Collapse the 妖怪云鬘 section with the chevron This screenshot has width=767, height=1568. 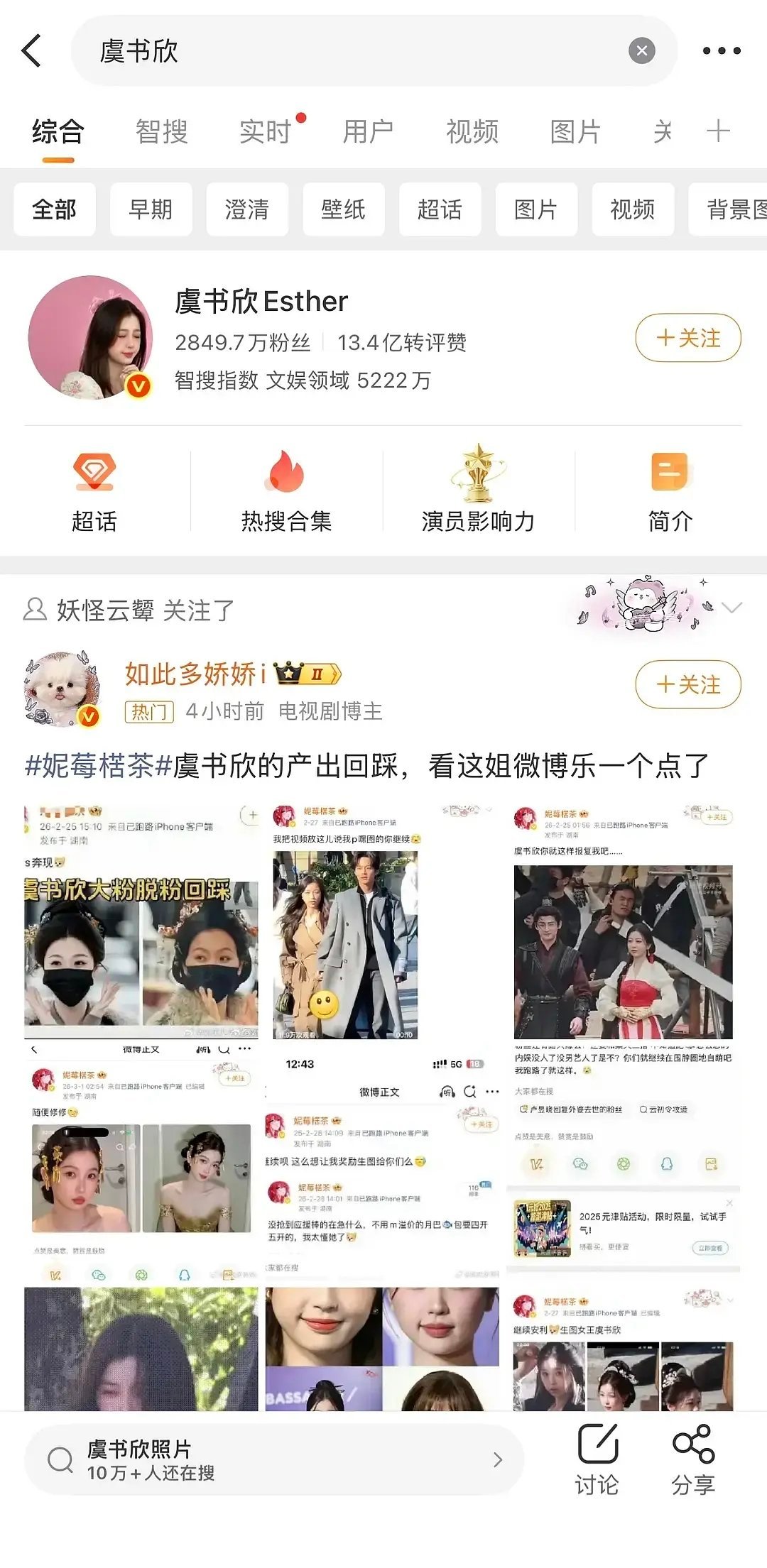click(732, 607)
